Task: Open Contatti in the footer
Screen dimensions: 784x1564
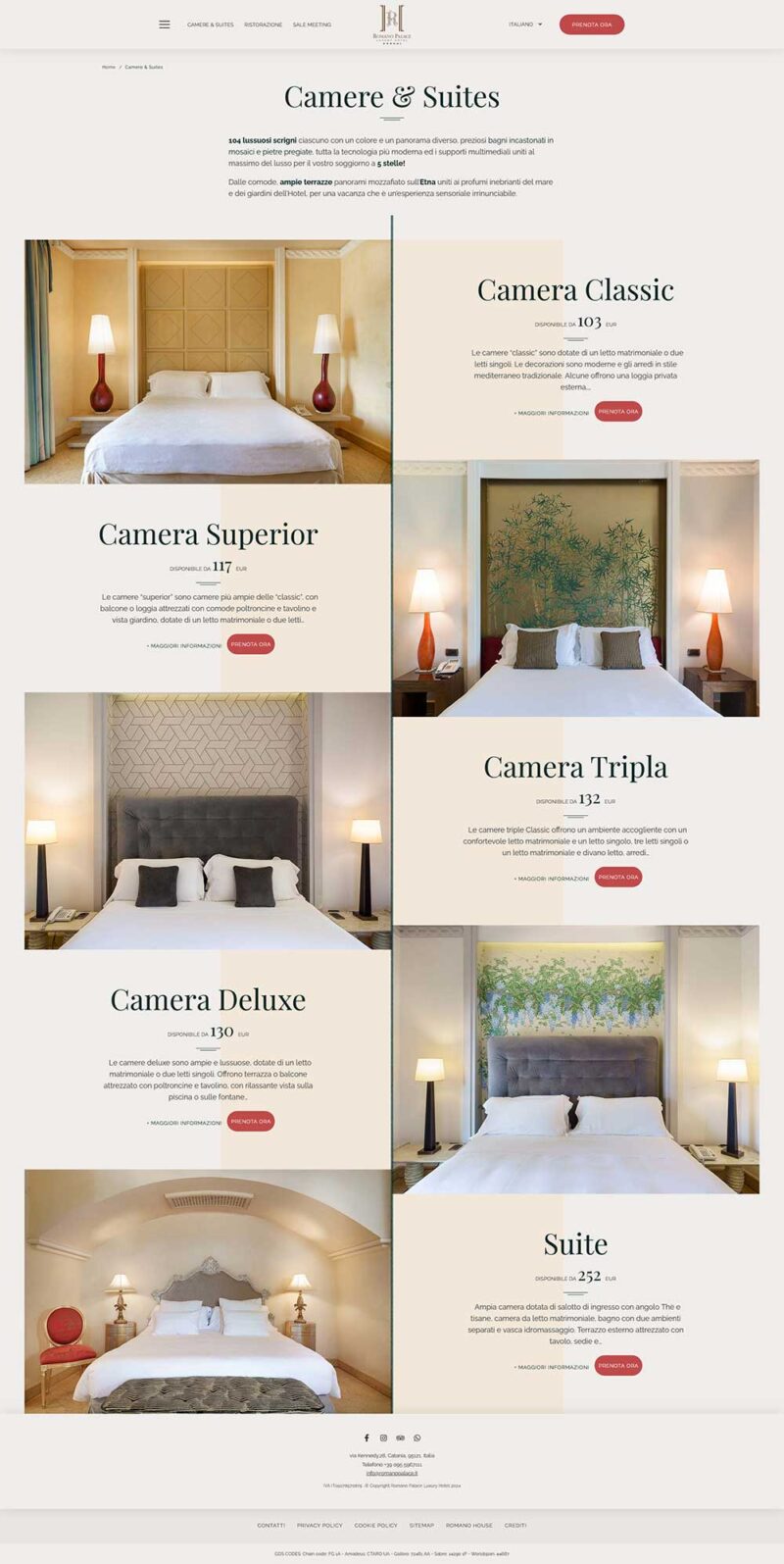Action: tap(271, 1525)
